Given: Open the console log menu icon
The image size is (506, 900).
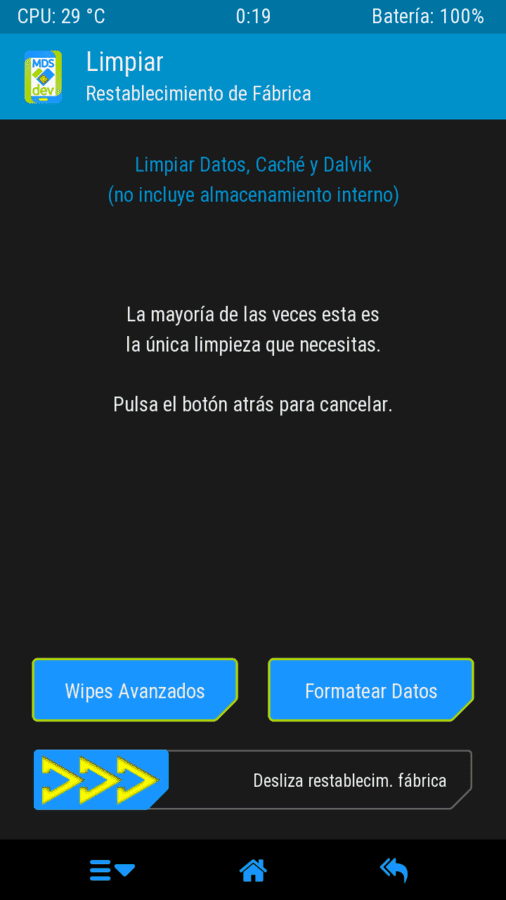Looking at the screenshot, I should click(112, 871).
